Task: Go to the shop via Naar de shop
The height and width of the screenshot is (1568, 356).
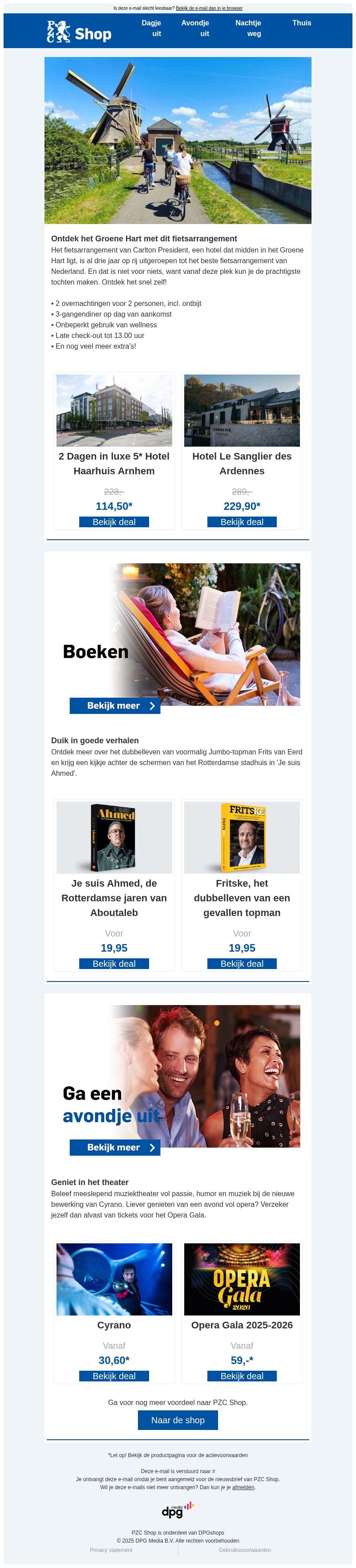Action: click(x=178, y=1420)
